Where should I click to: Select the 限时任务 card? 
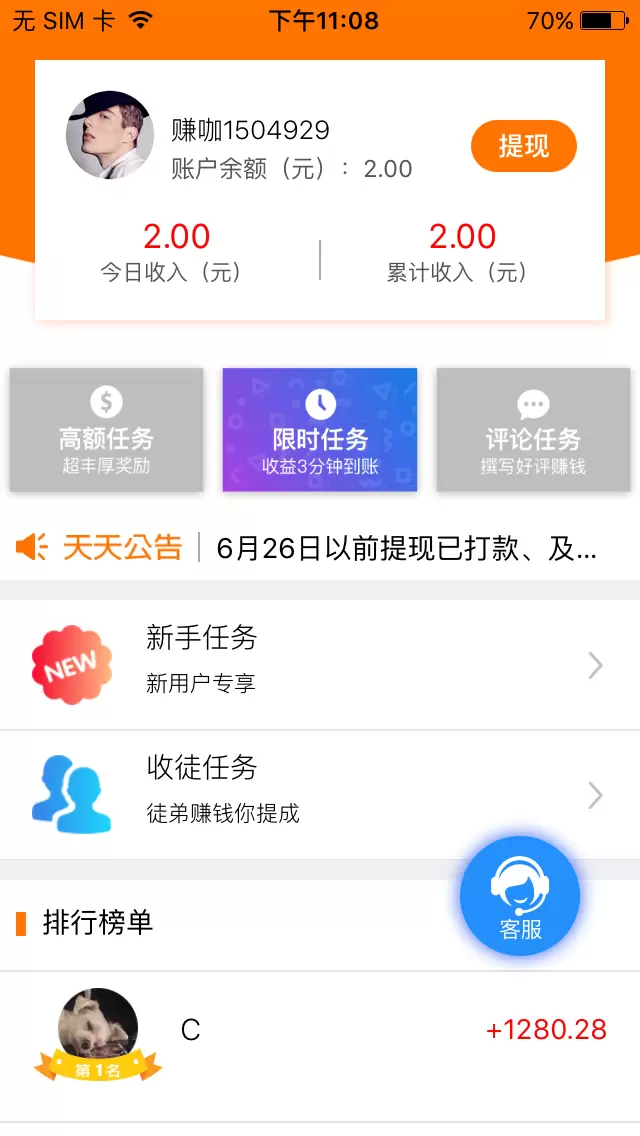tap(320, 430)
